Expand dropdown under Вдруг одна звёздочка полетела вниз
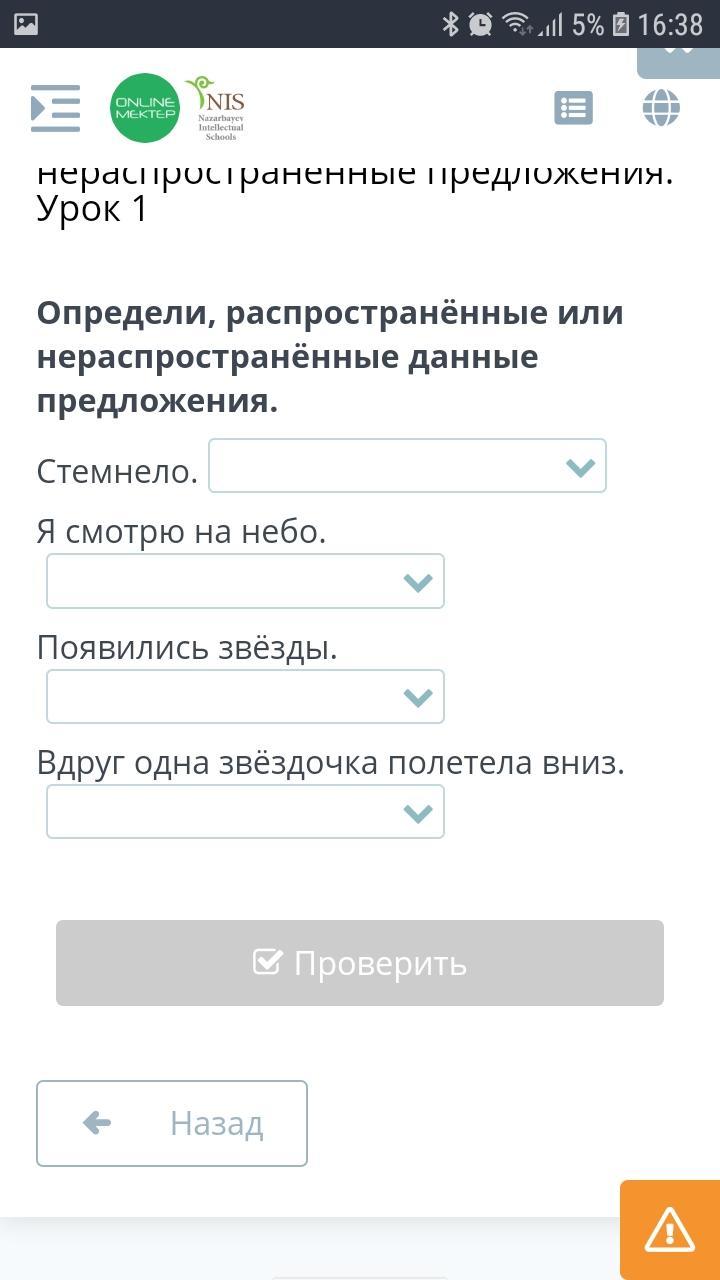Image resolution: width=720 pixels, height=1280 pixels. pyautogui.click(x=245, y=812)
